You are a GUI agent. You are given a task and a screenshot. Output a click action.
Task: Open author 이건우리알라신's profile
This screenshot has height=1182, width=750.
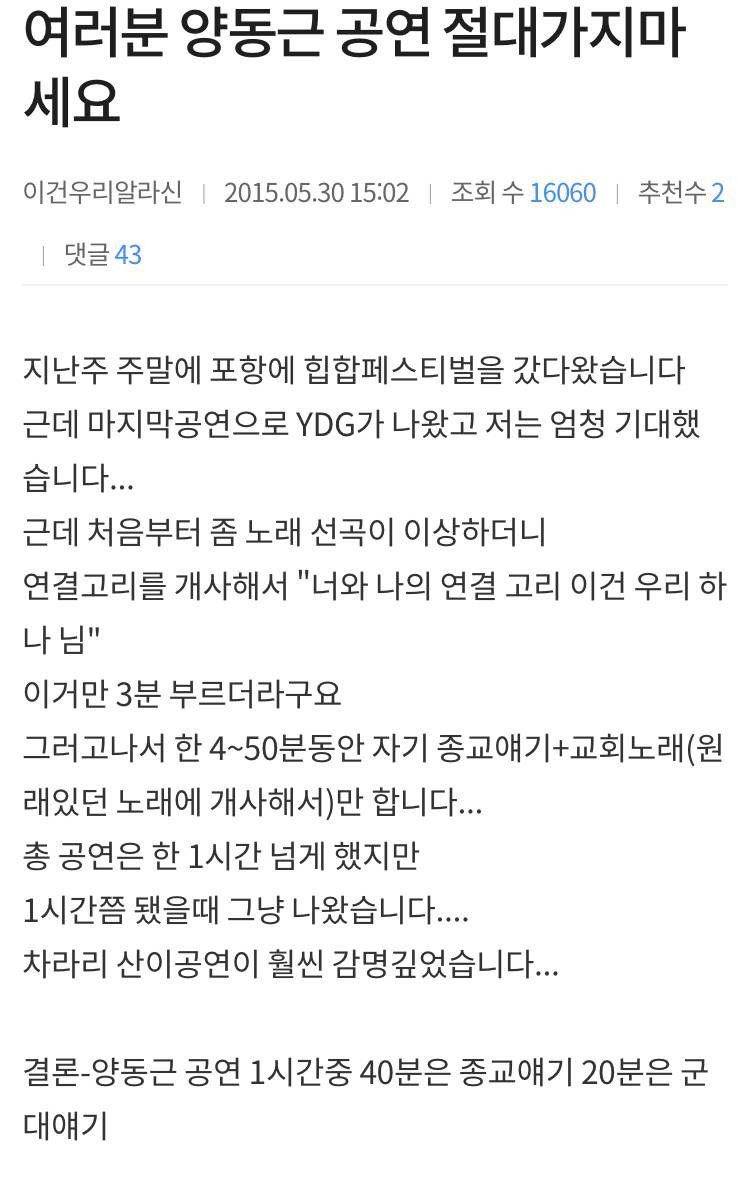[102, 192]
